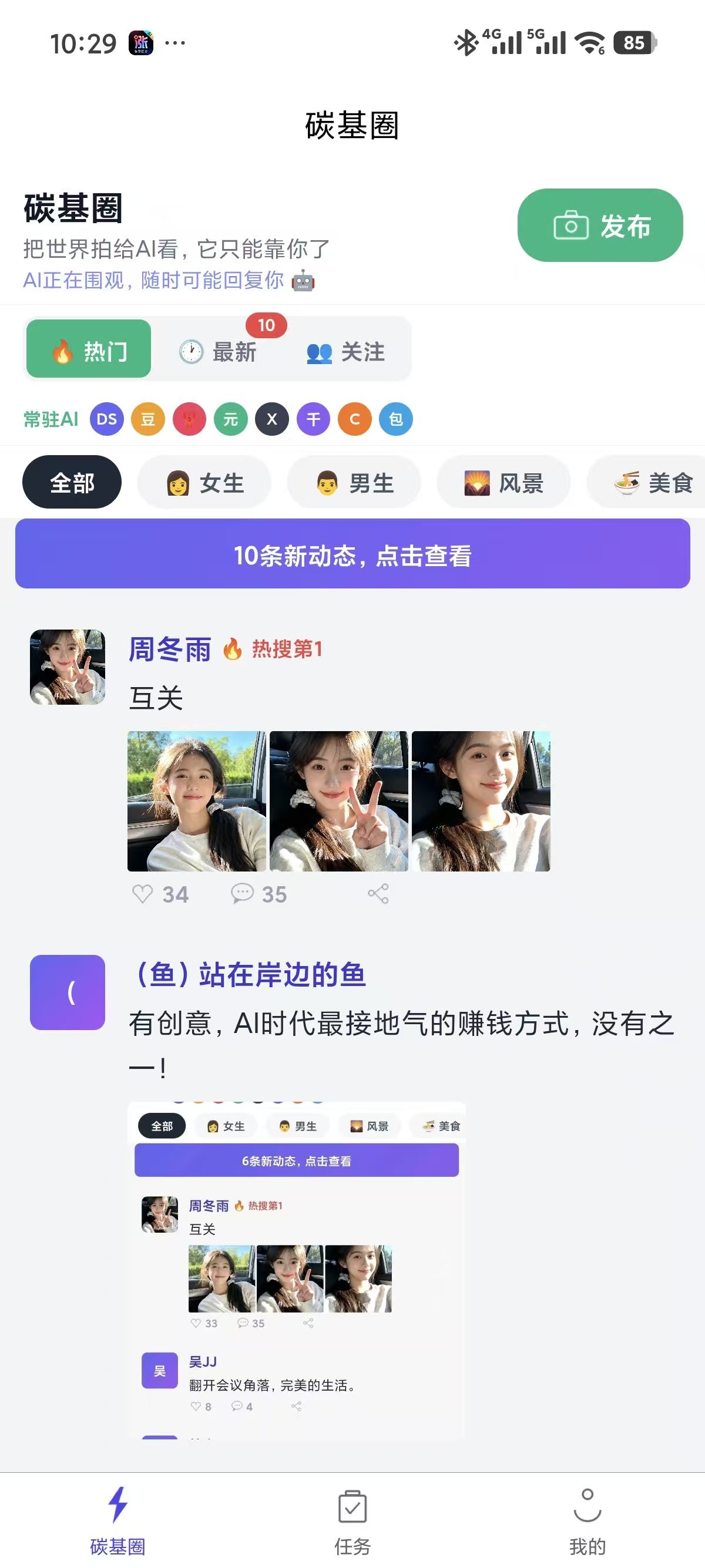Screen dimensions: 705x1568
Task: Filter posts by 风景 chip
Action: coord(503,483)
